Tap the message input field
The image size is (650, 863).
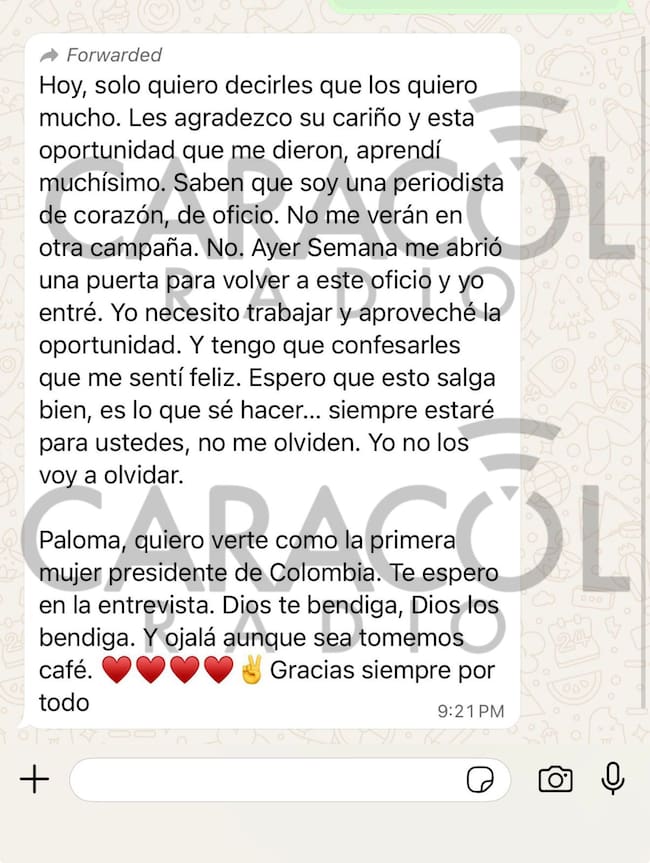point(265,780)
